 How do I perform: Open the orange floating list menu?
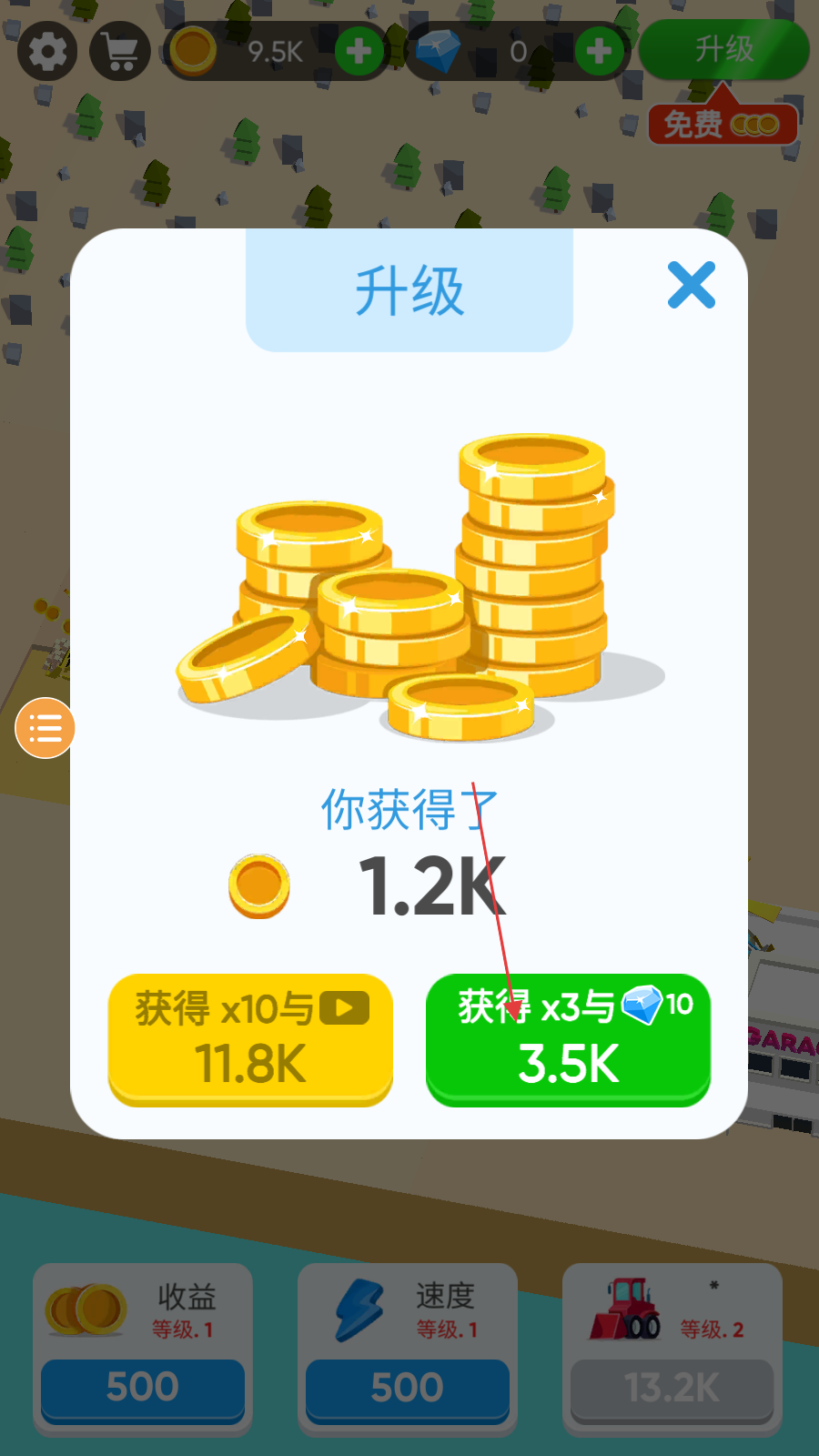point(45,728)
